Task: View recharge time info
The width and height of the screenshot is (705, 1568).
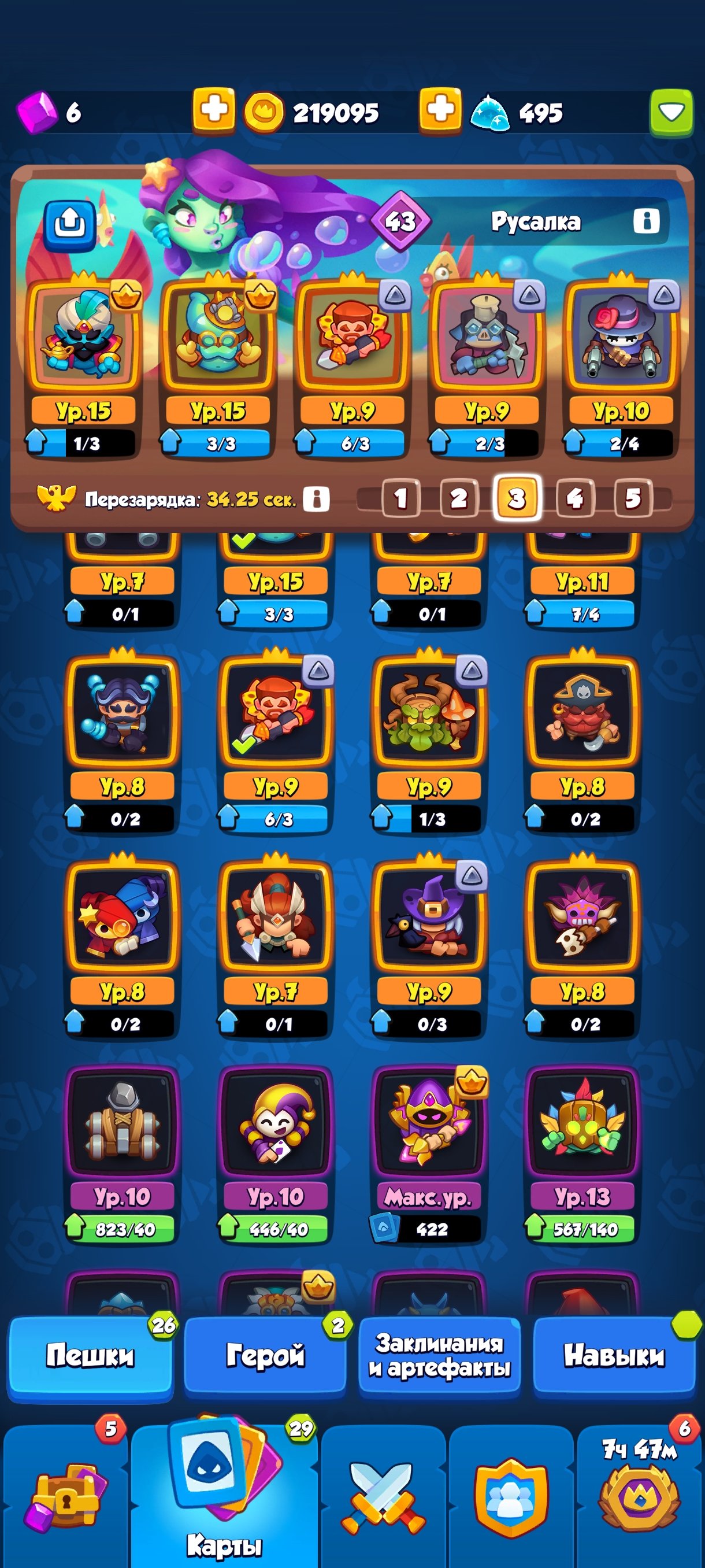Action: point(316,499)
